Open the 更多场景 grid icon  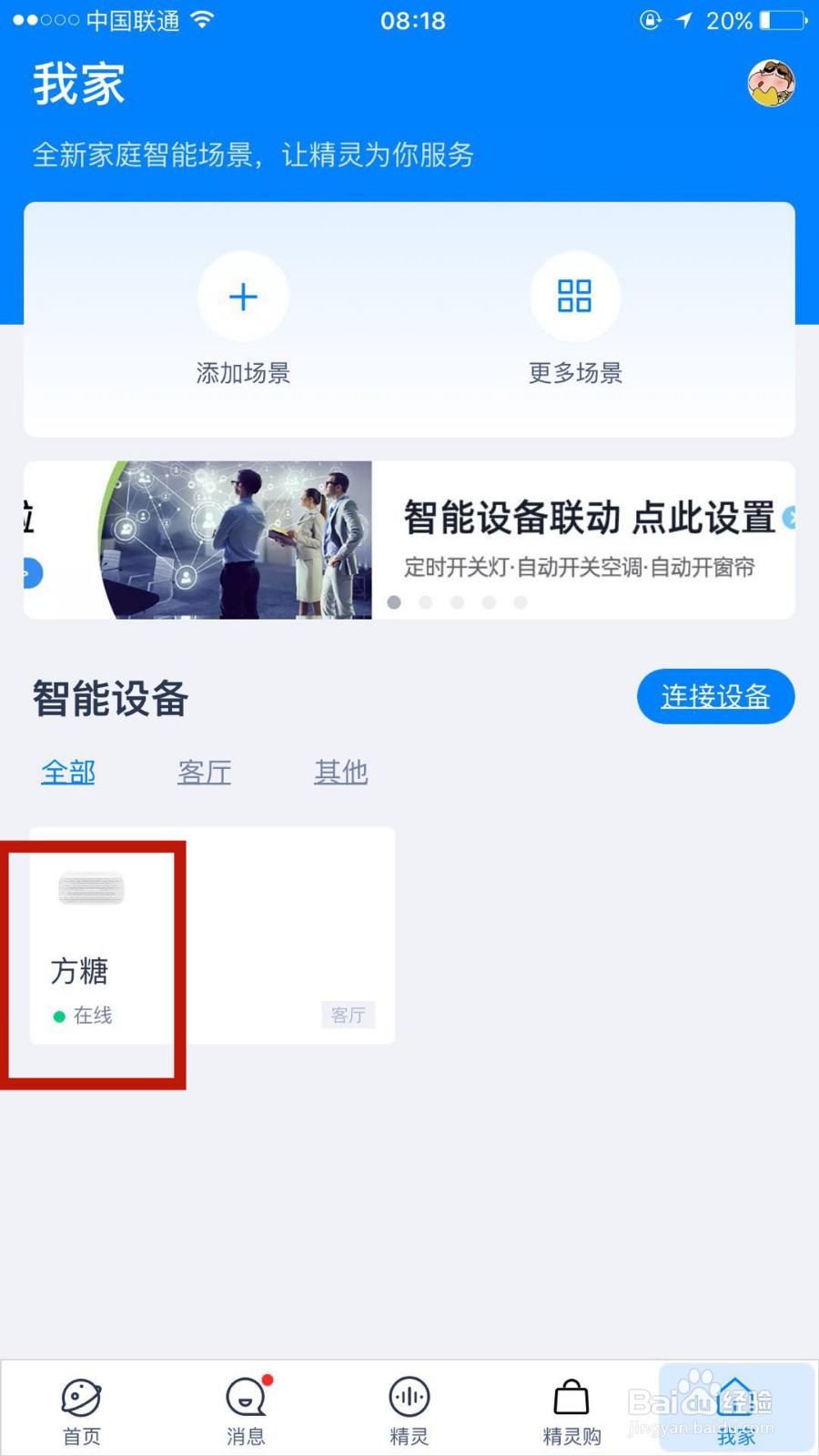pyautogui.click(x=575, y=295)
